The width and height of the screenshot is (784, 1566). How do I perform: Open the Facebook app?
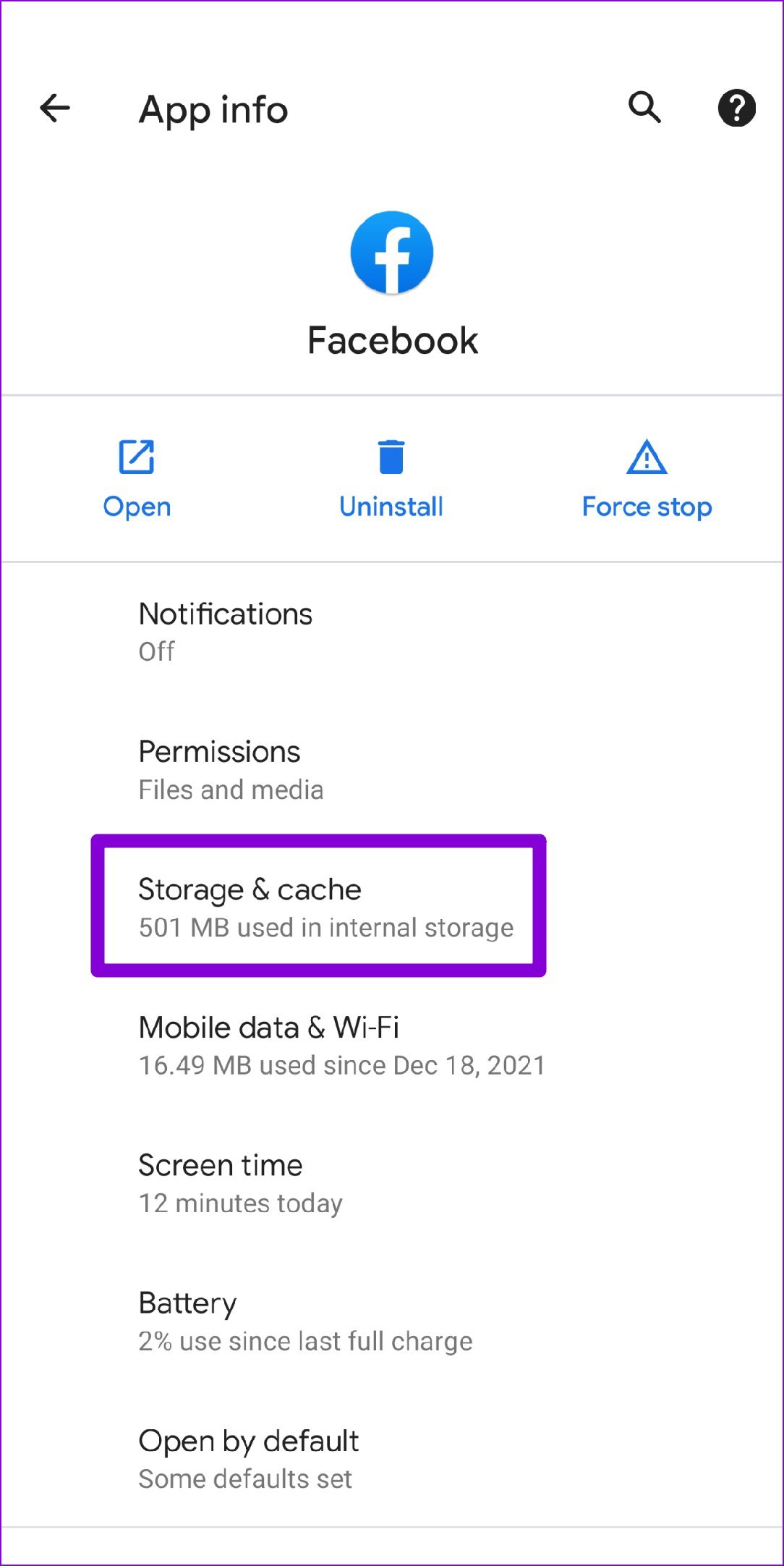click(137, 479)
